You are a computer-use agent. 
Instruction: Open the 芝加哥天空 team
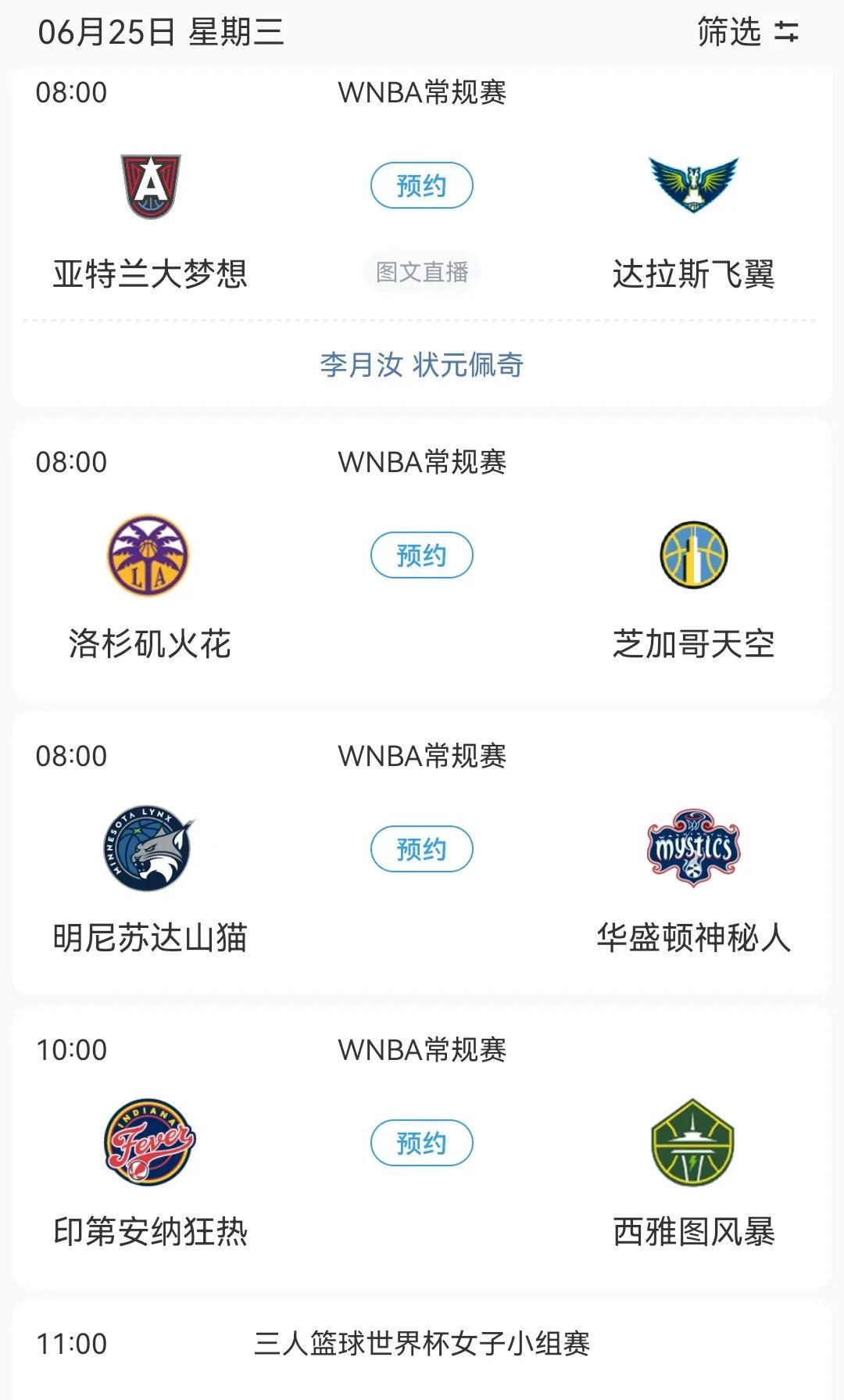693,588
